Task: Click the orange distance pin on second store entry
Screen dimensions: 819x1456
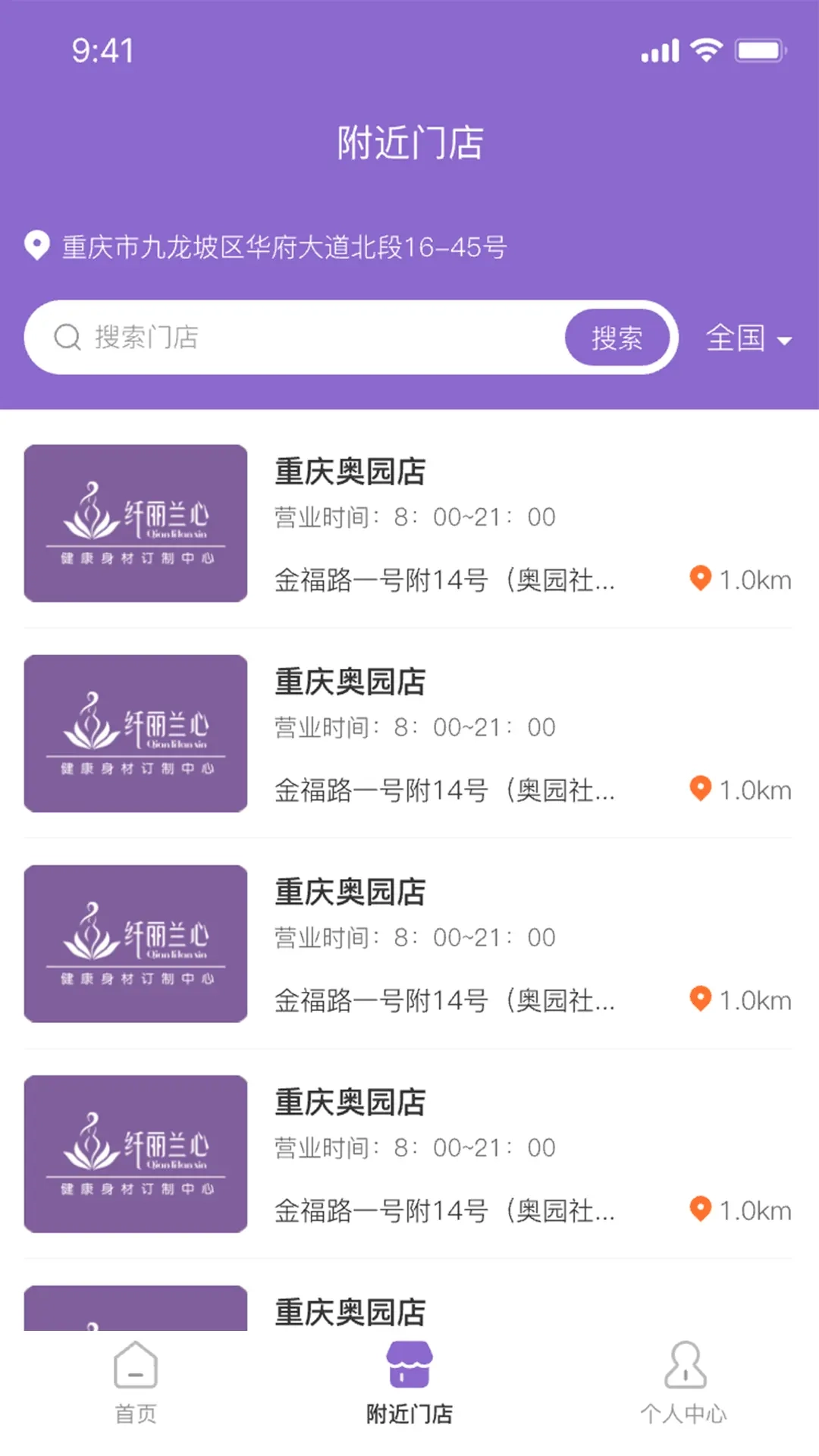Action: 701,789
